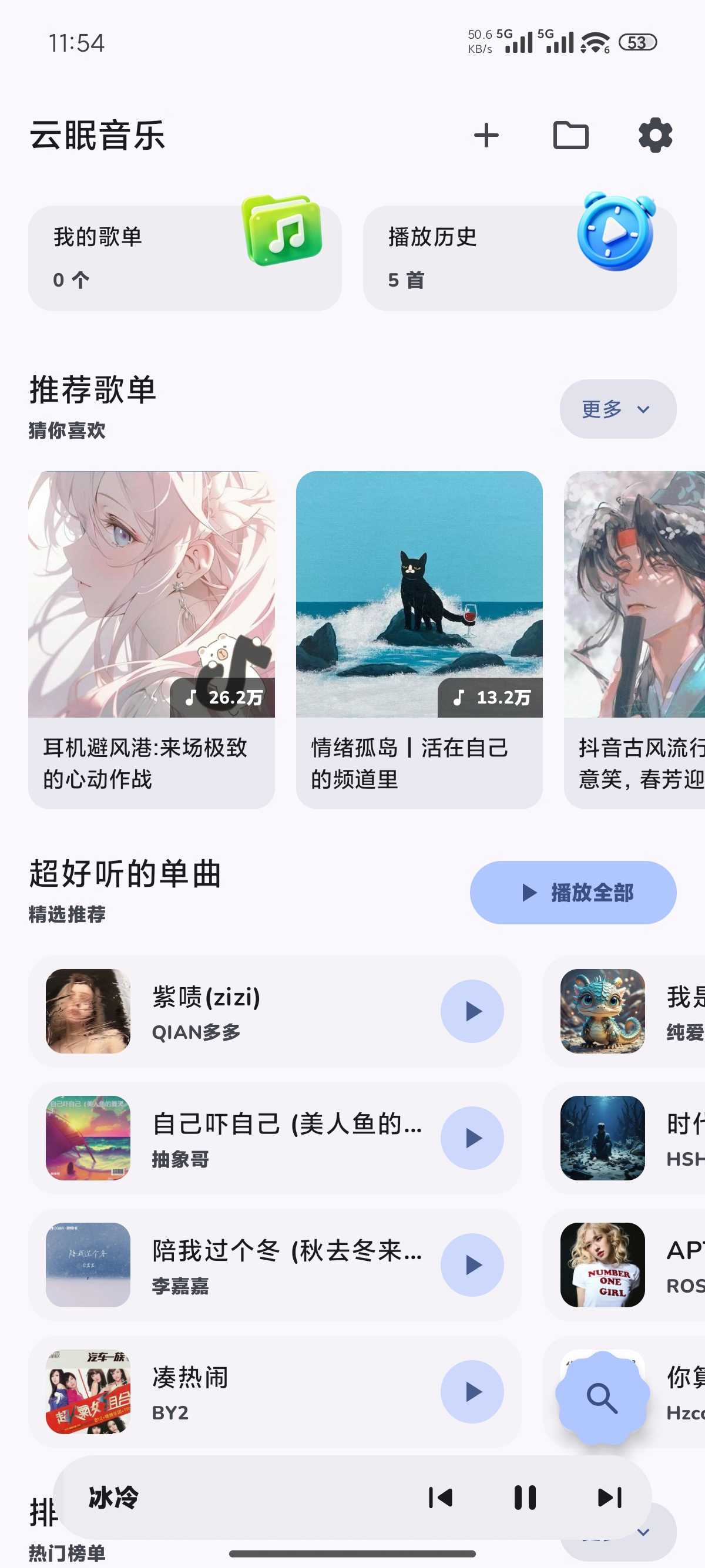Viewport: 705px width, 1568px height.
Task: Open the playlist 耳机避风港:来场极致的心动作战
Action: [x=152, y=639]
